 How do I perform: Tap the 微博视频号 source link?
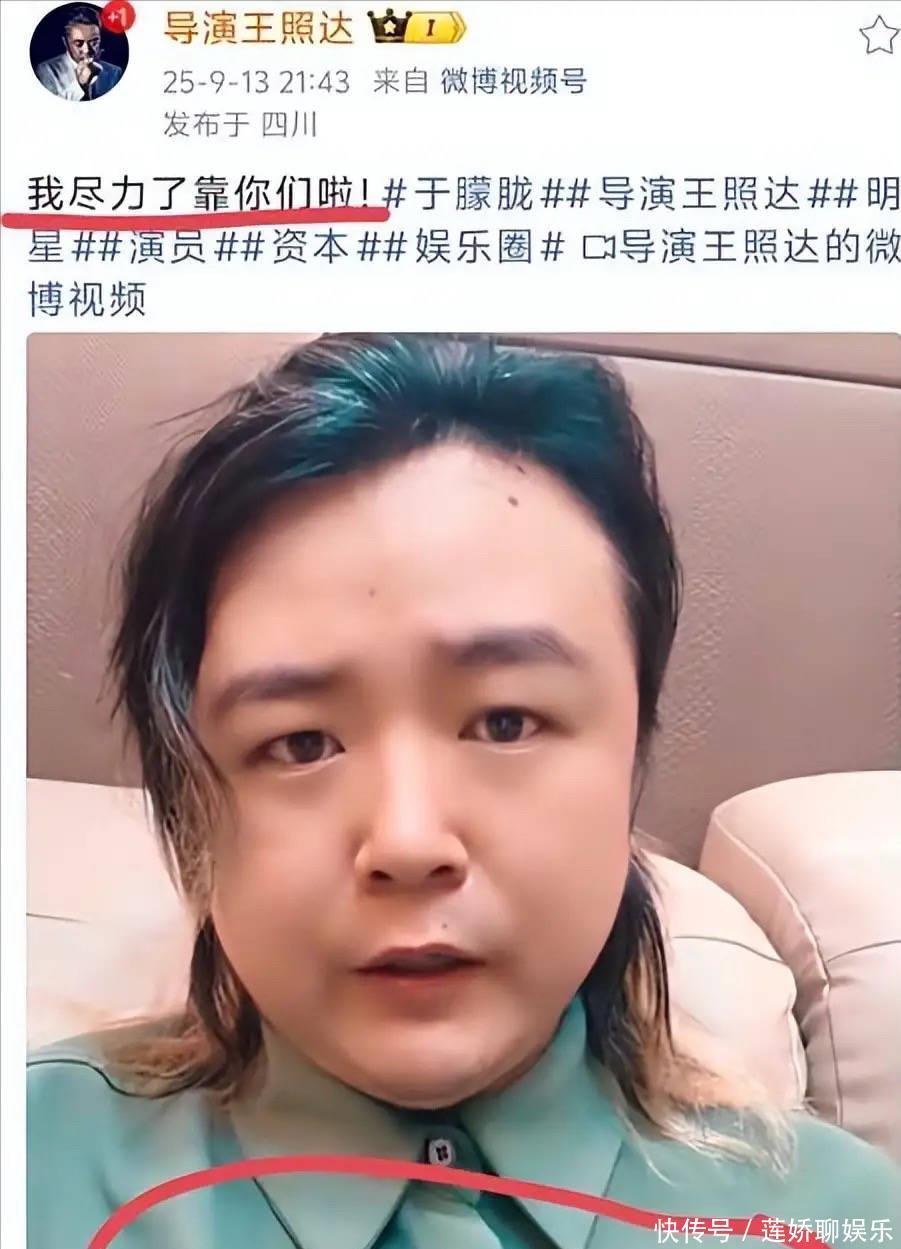pyautogui.click(x=513, y=82)
